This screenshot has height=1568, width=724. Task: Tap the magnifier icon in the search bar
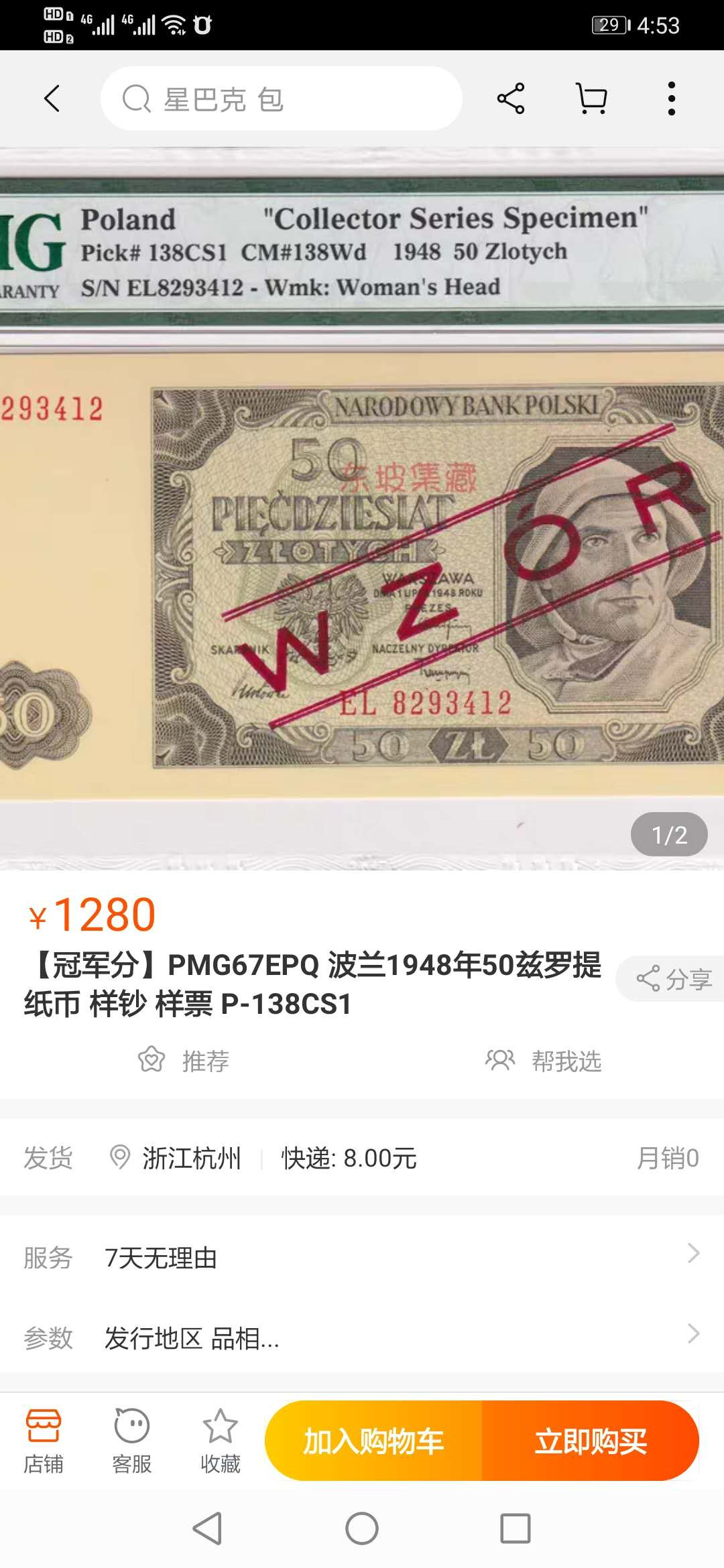click(x=136, y=99)
